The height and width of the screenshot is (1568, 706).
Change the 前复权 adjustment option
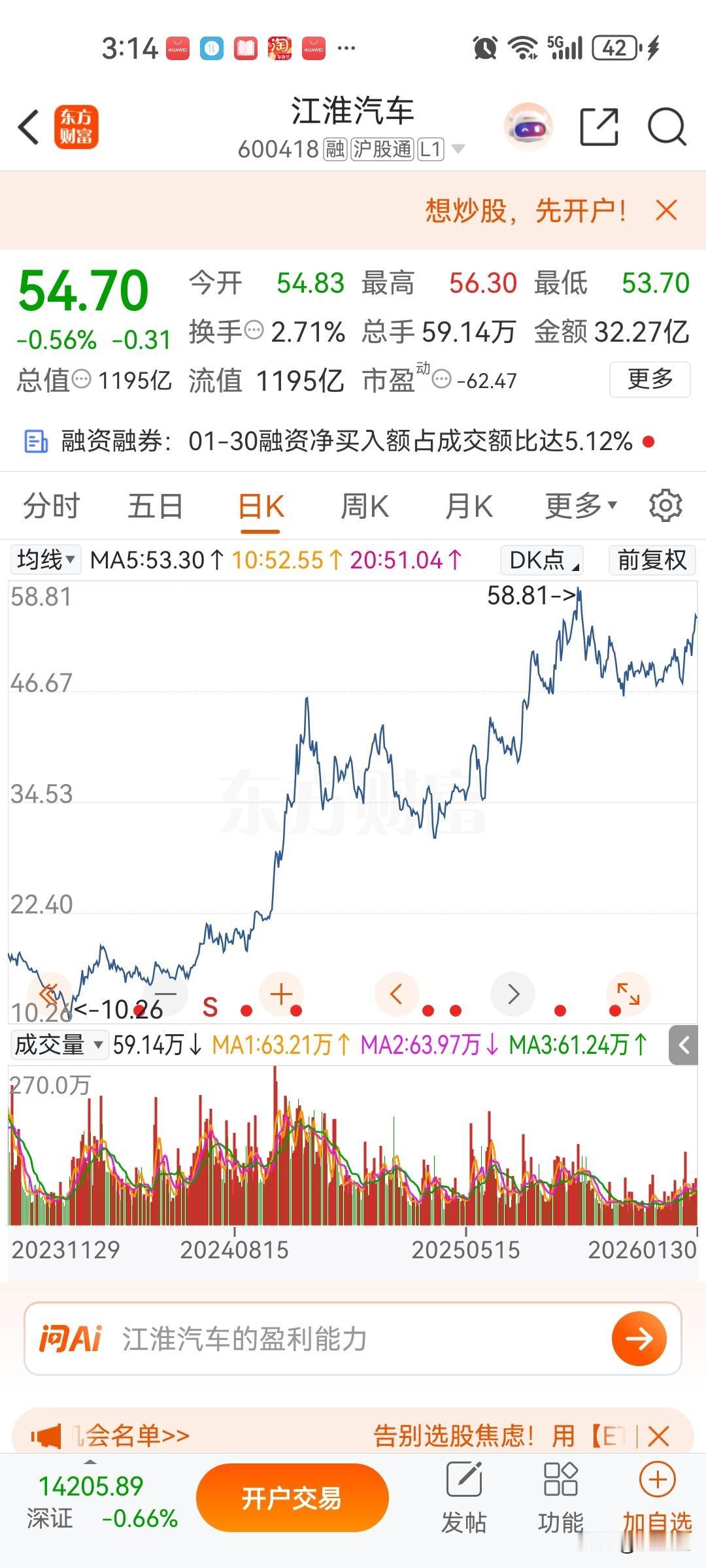click(x=652, y=560)
